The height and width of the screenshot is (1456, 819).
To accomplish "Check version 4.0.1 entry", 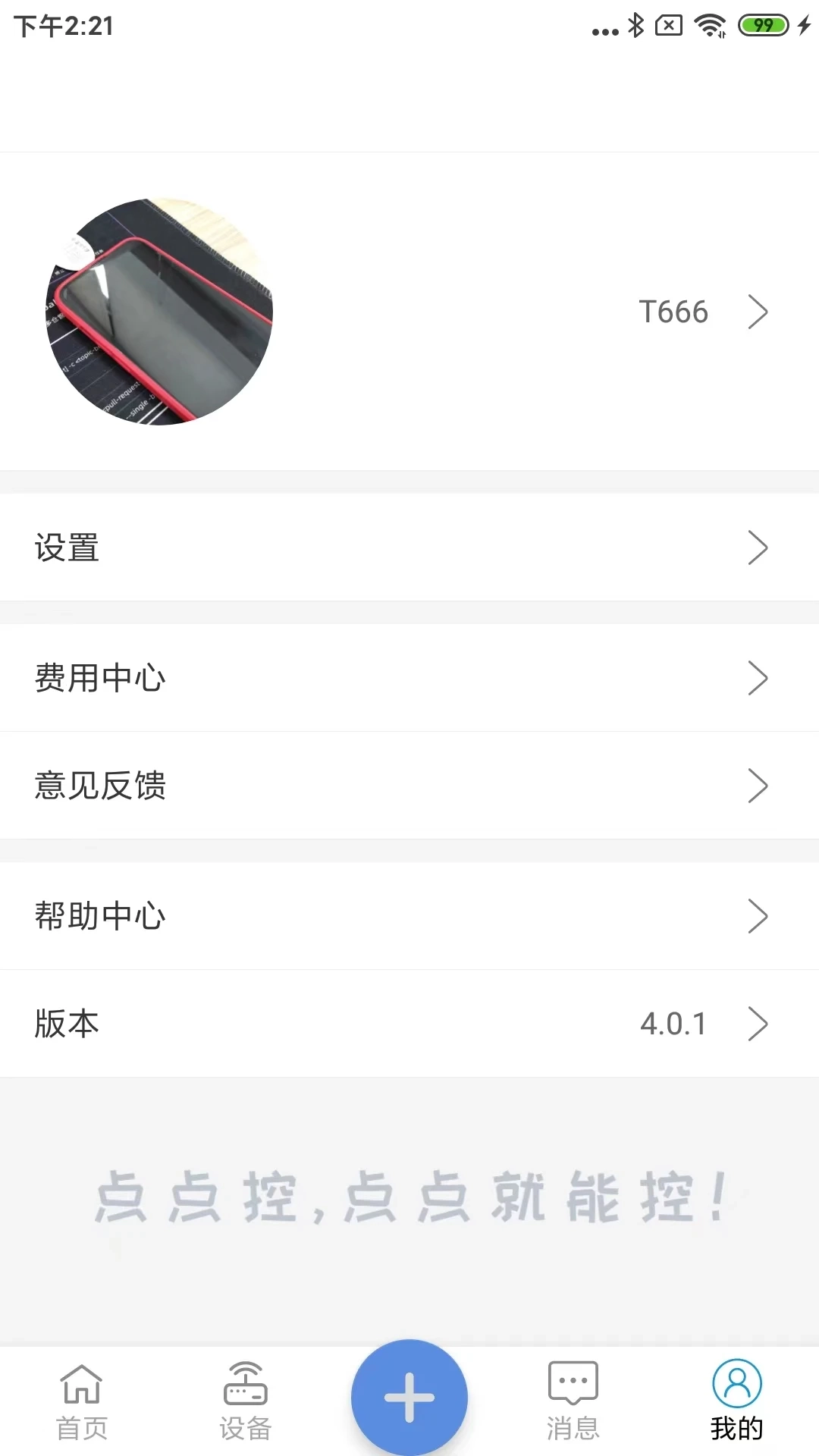I will click(672, 1023).
